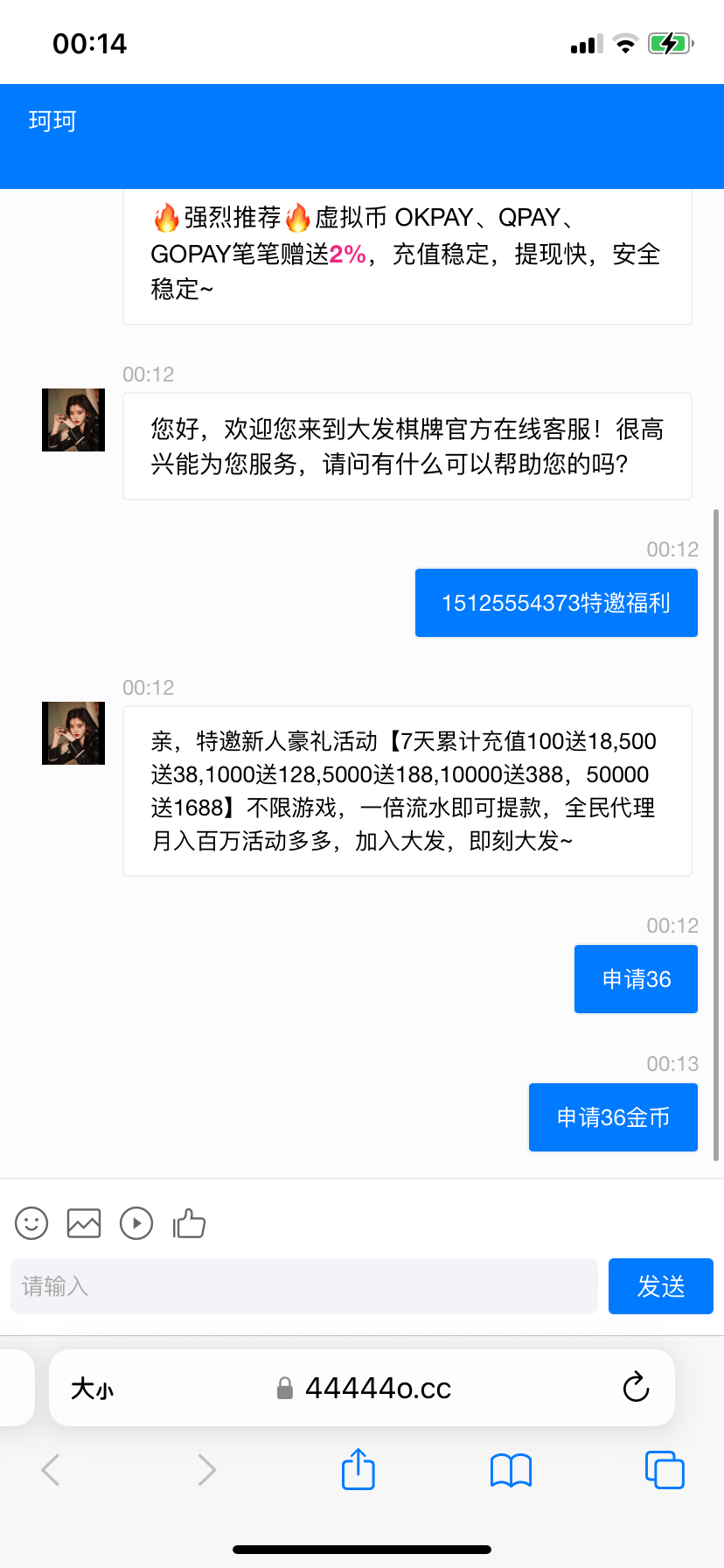Open the 大小 page settings menu
This screenshot has height=1568, width=724.
pyautogui.click(x=92, y=1389)
